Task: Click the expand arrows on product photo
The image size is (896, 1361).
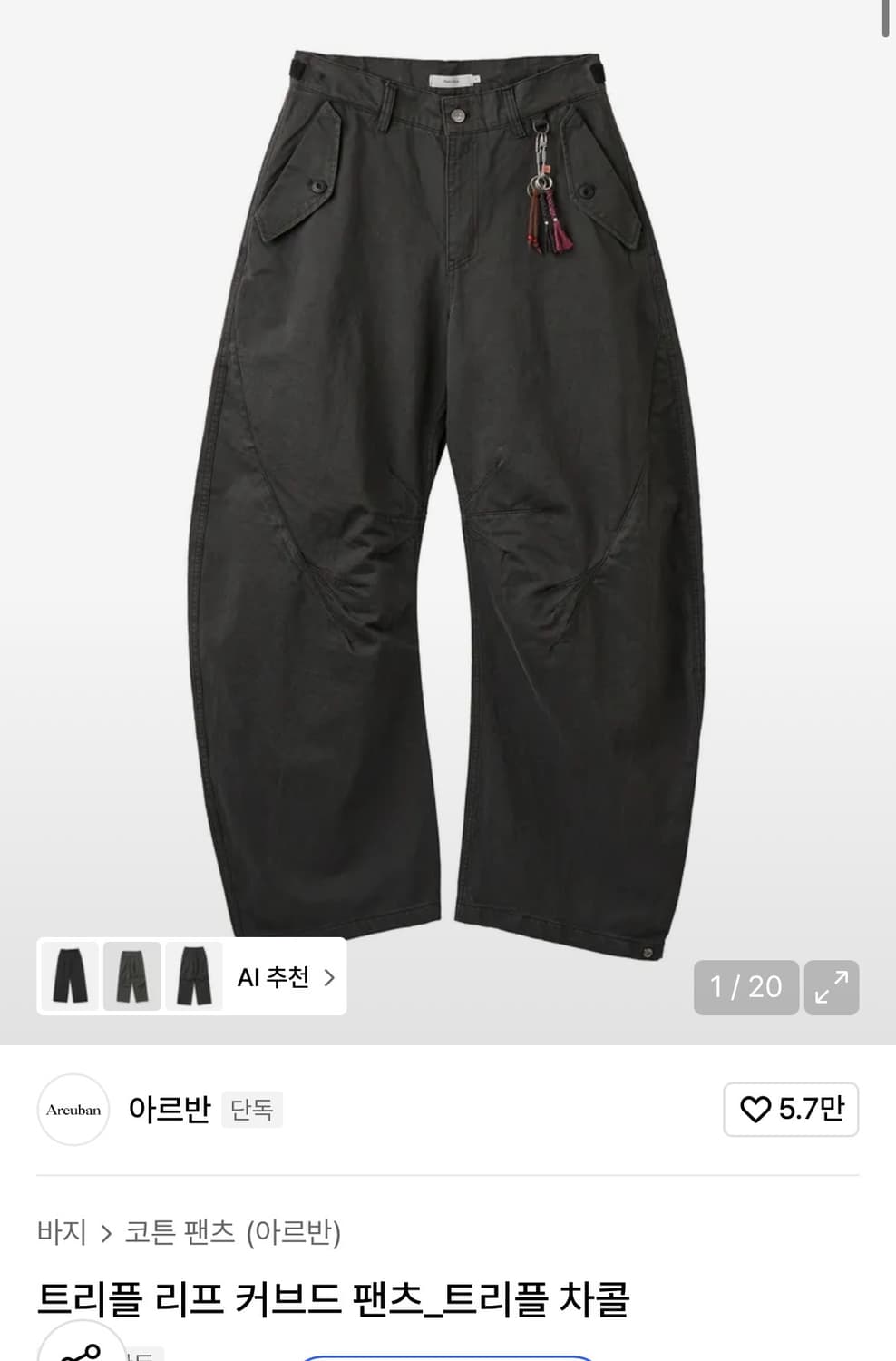Action: point(831,987)
